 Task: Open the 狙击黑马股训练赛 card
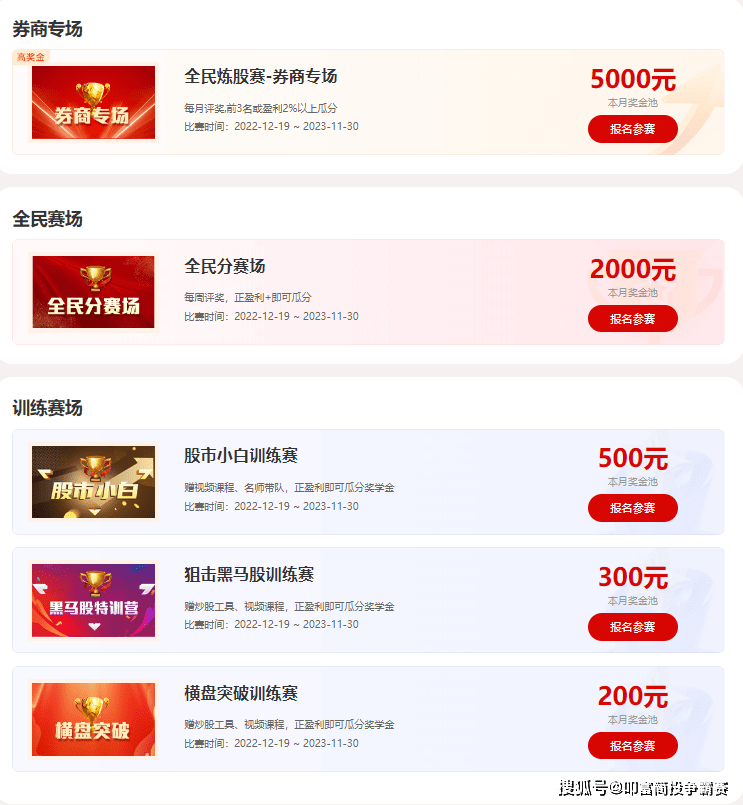coord(249,575)
